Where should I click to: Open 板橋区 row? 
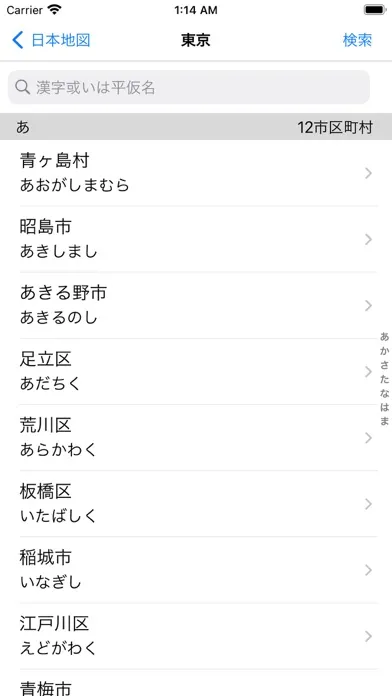pyautogui.click(x=196, y=504)
